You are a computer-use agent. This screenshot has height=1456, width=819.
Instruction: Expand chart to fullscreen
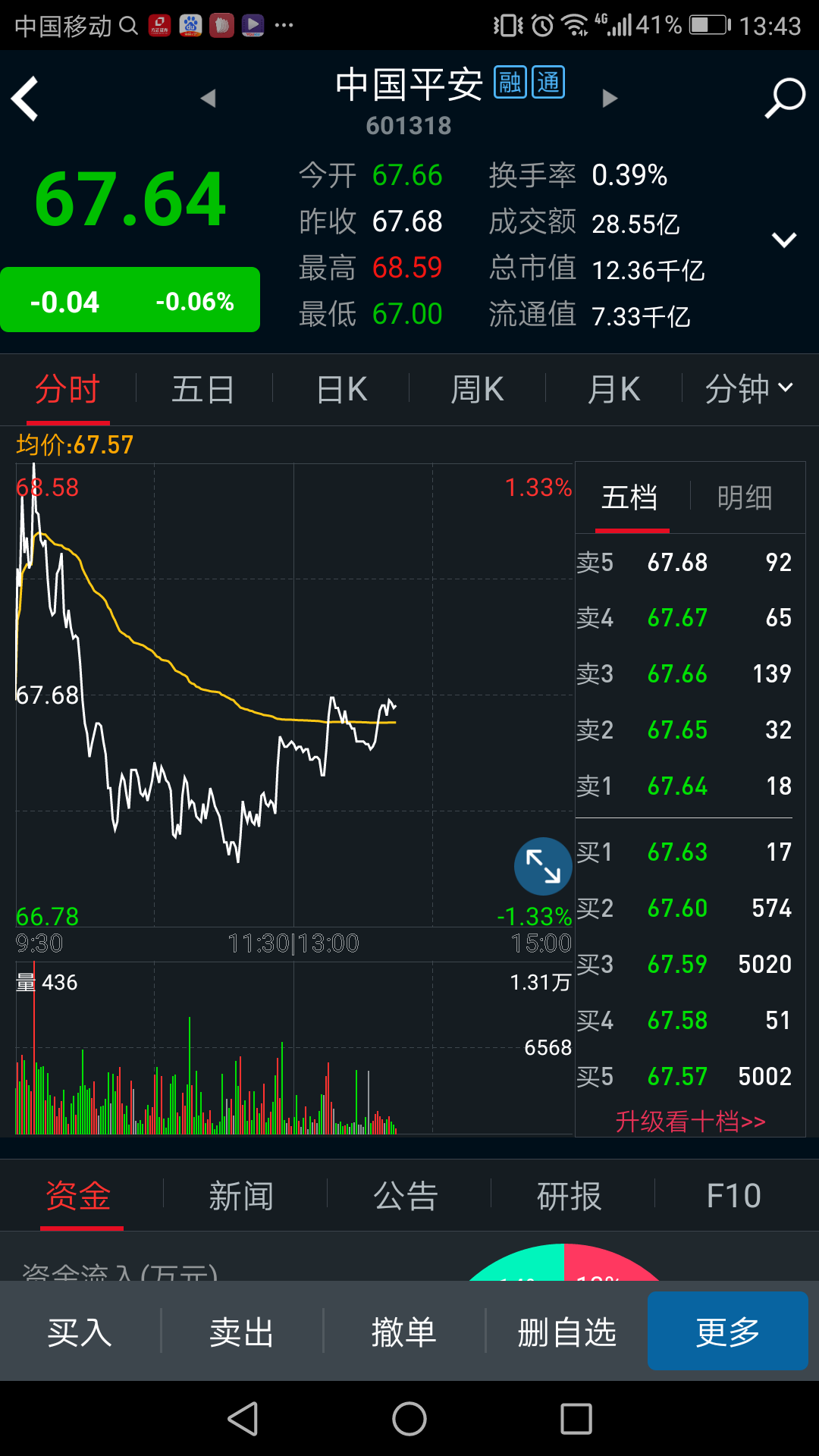pos(543,866)
